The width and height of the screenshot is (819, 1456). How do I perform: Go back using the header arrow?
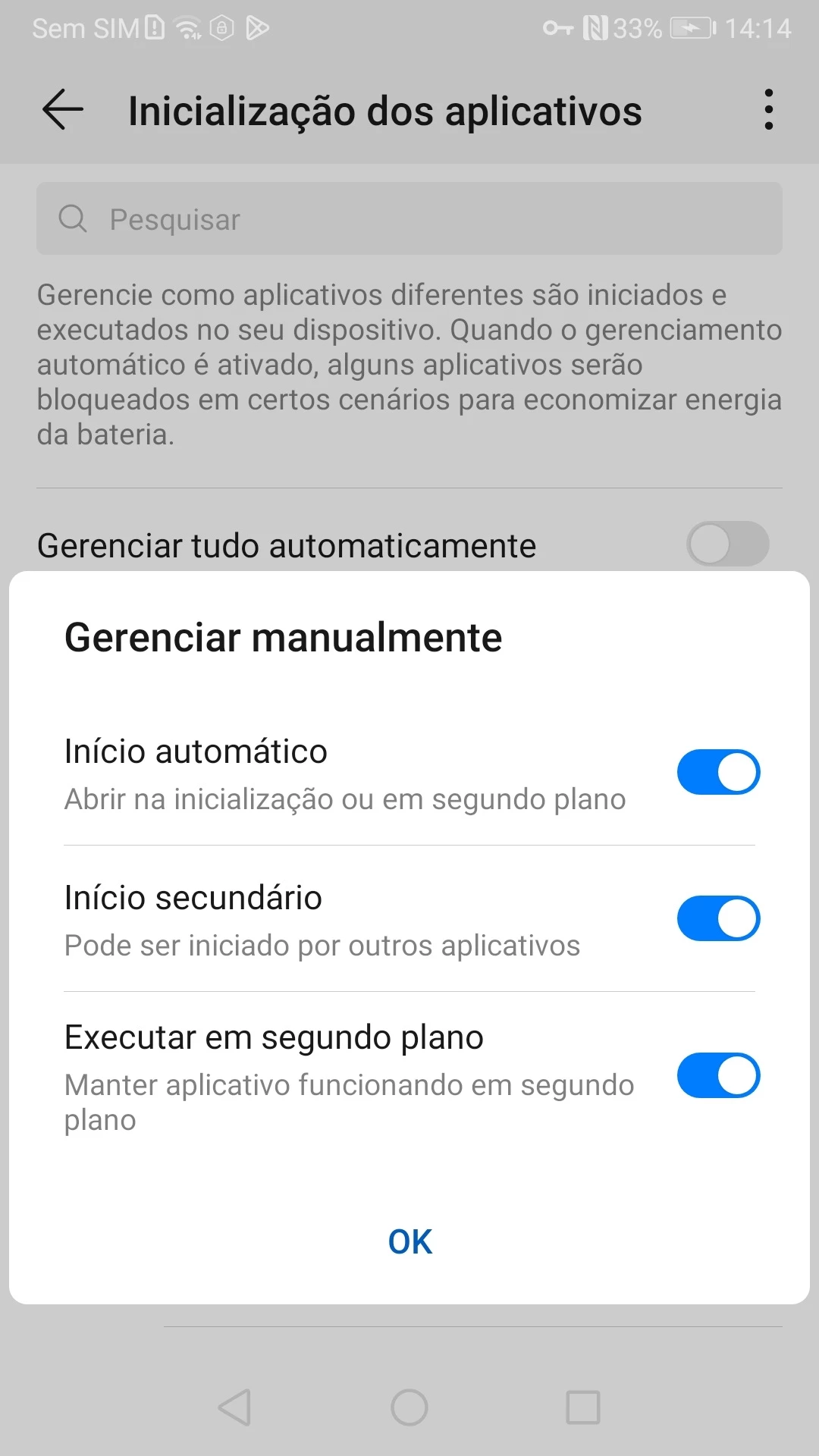[63, 110]
